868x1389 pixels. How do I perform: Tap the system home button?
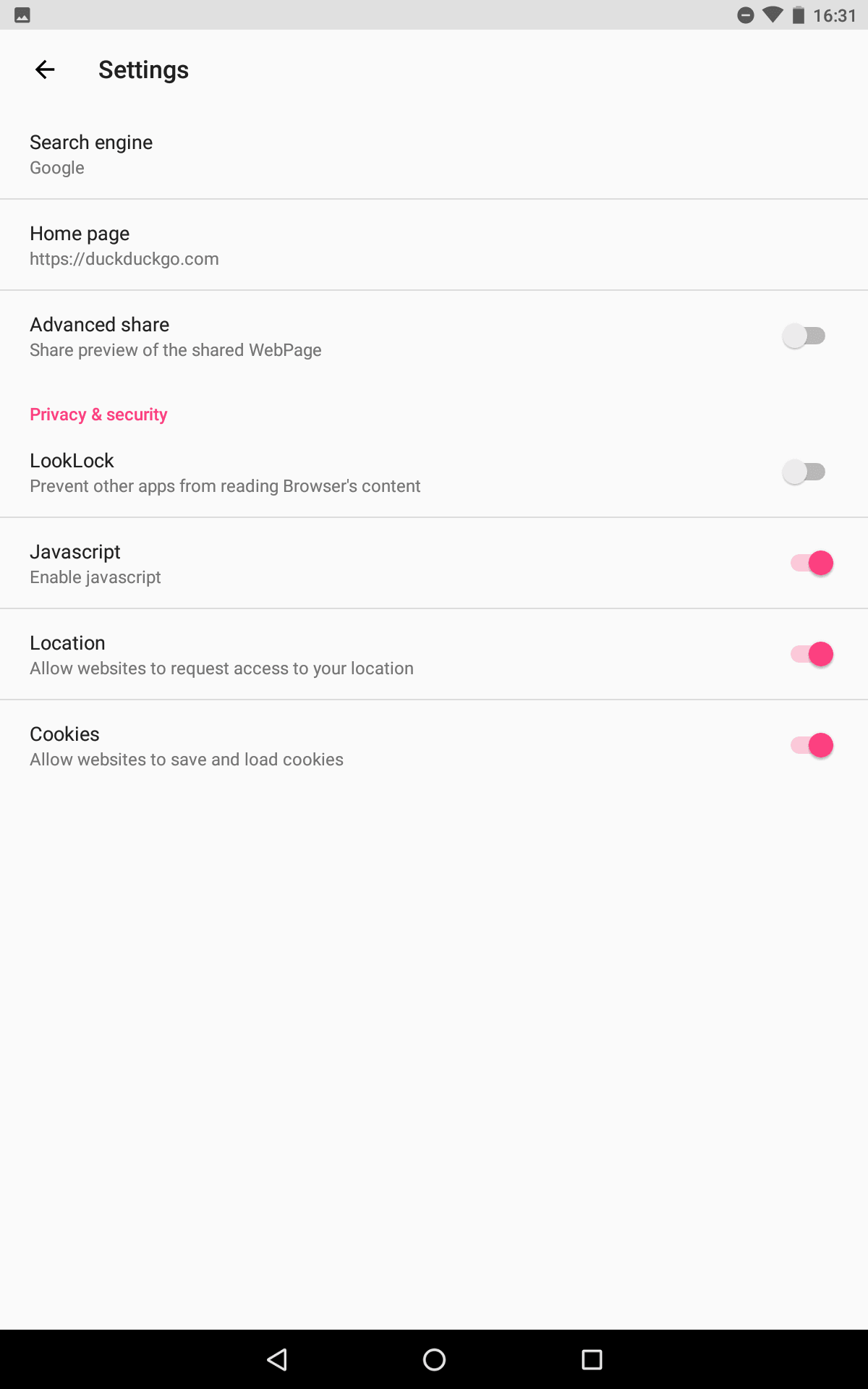(434, 1360)
